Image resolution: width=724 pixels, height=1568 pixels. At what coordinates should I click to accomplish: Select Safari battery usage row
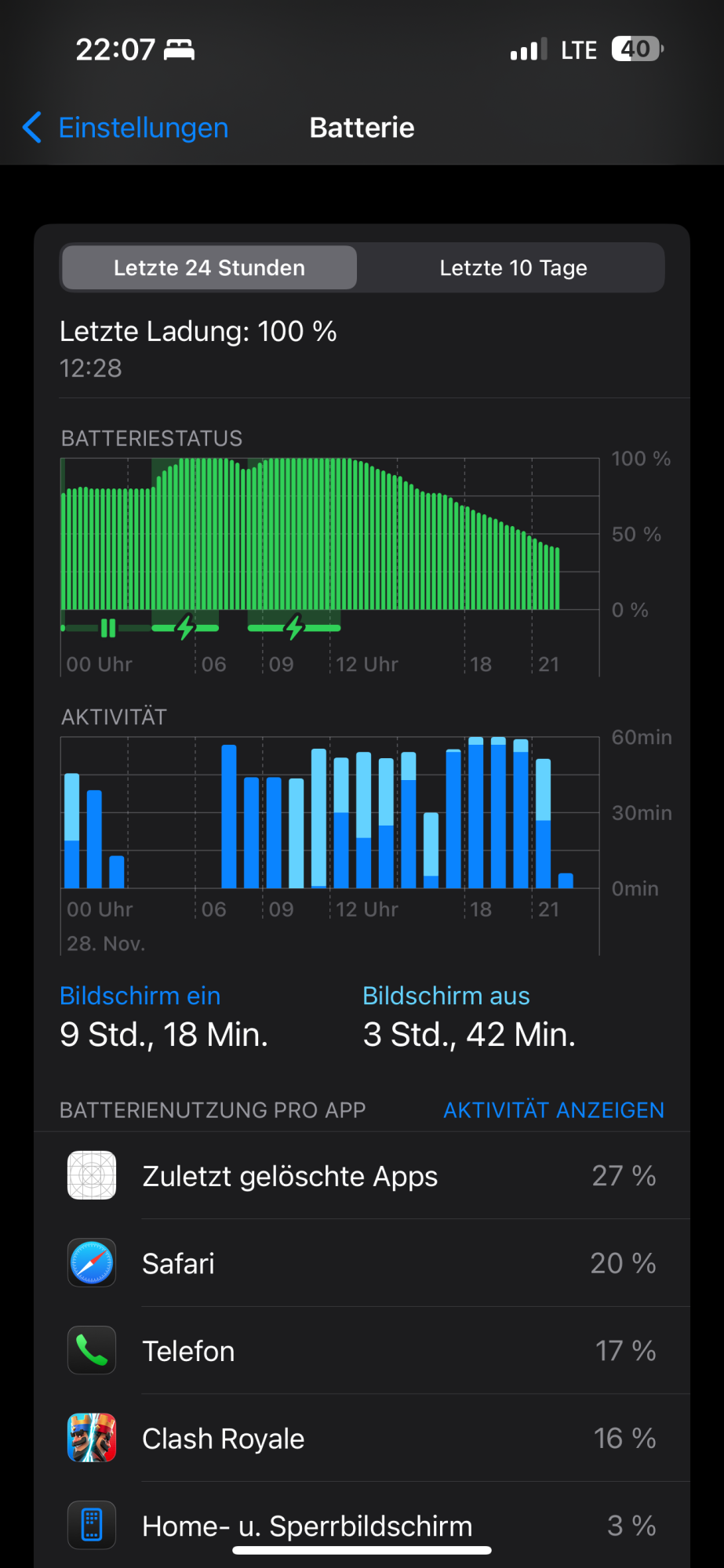pos(362,1264)
